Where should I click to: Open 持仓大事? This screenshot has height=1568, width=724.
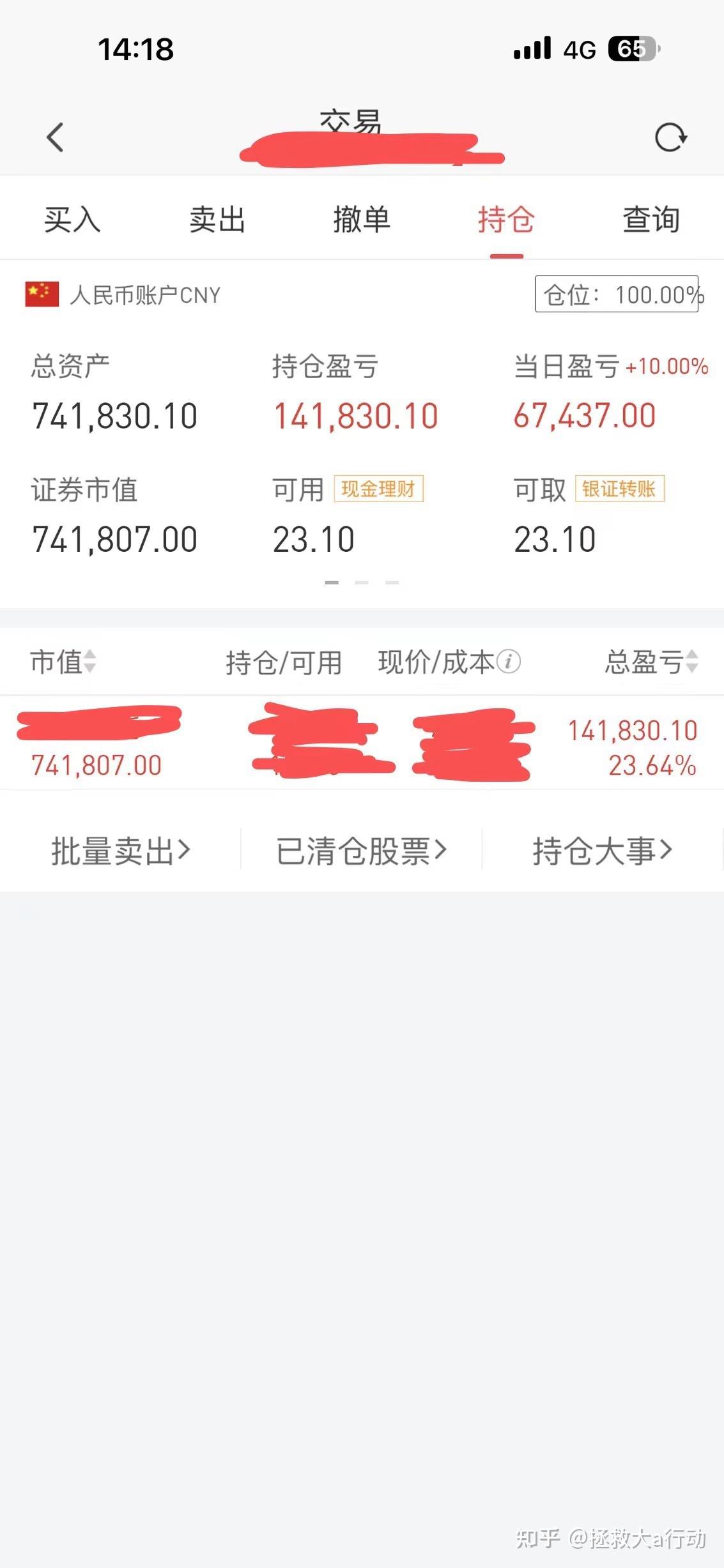[603, 851]
